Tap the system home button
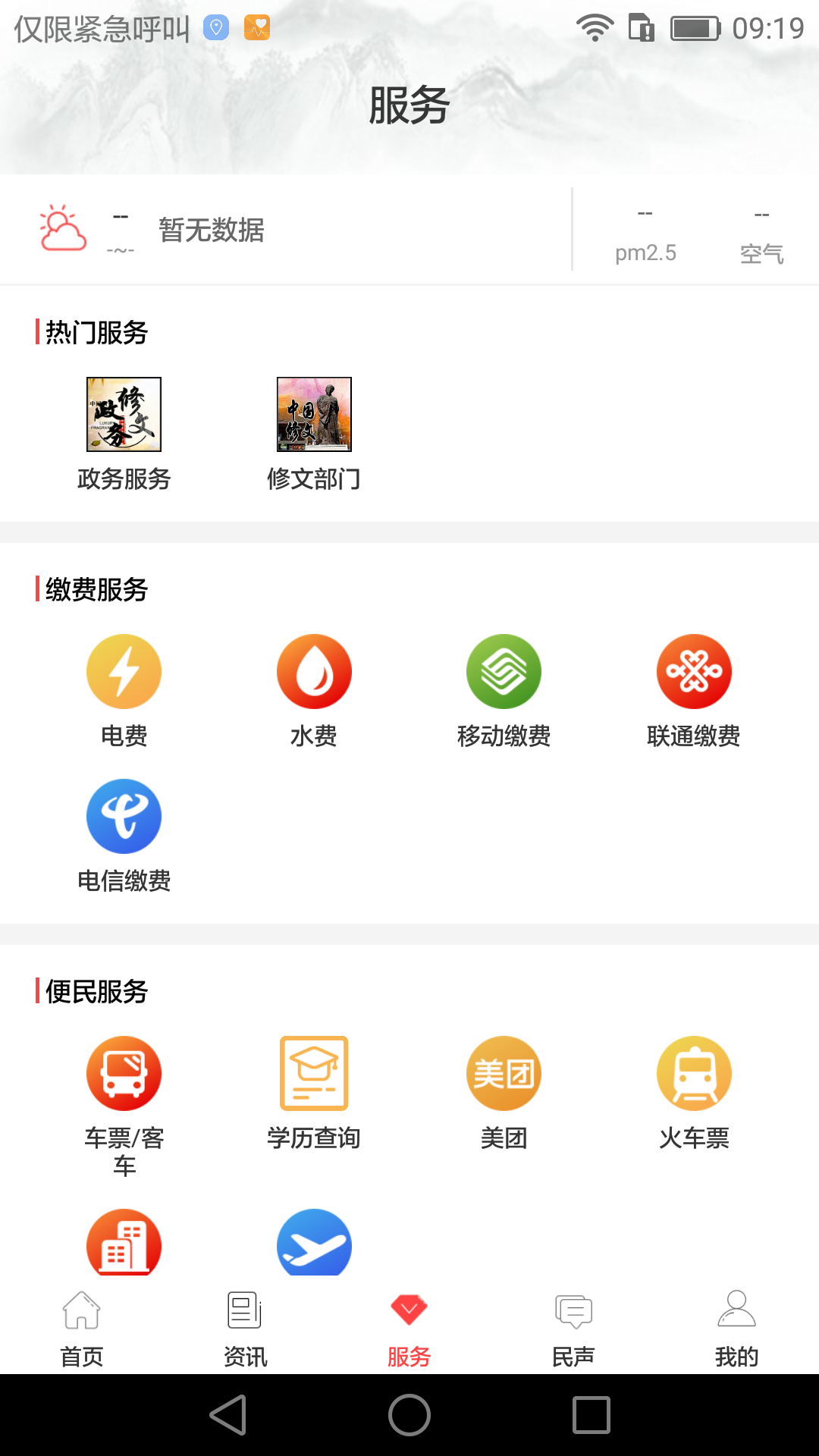This screenshot has height=1456, width=819. pyautogui.click(x=409, y=1415)
